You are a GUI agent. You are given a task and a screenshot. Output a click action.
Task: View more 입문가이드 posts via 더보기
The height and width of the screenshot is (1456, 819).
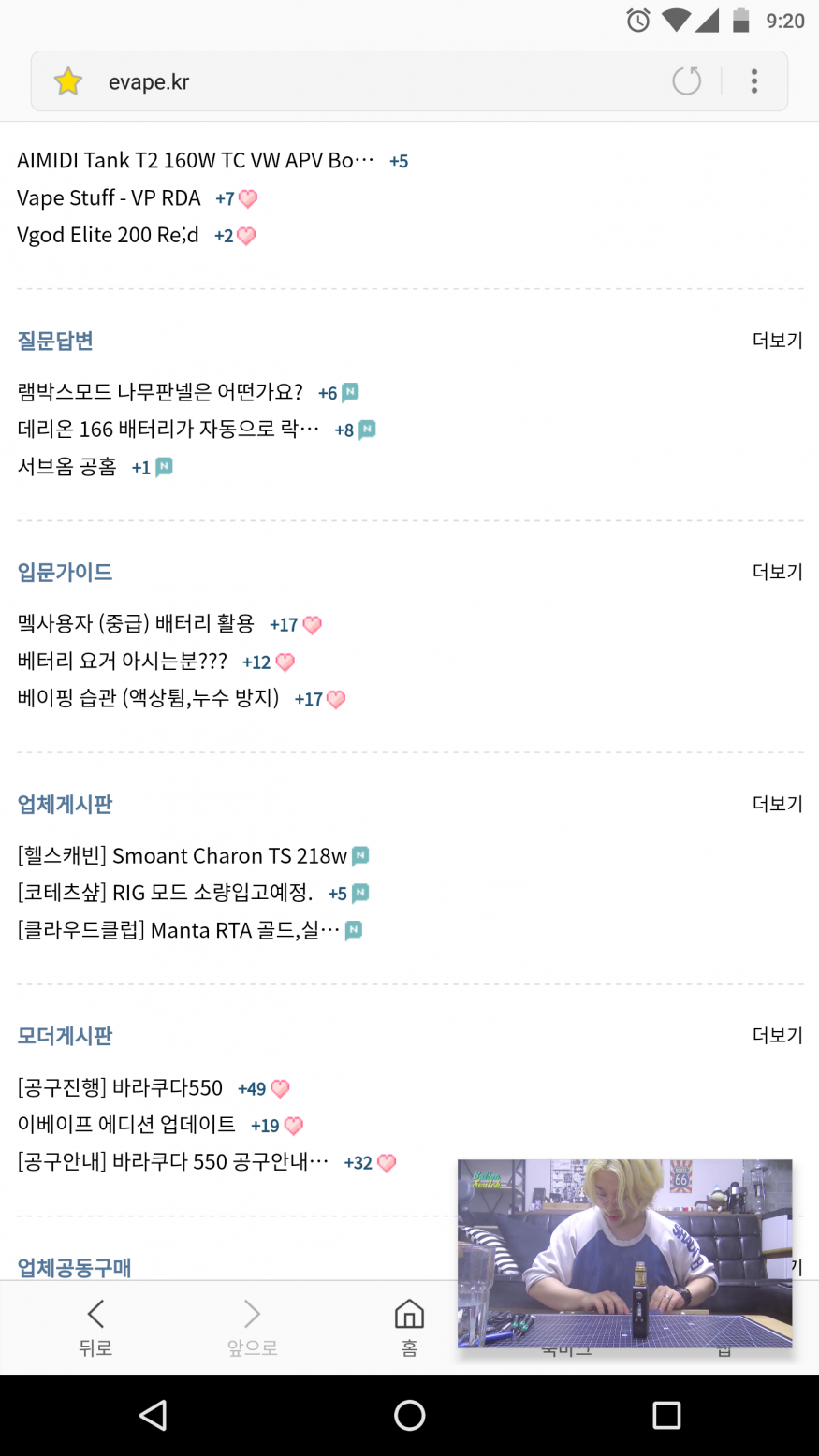777,572
